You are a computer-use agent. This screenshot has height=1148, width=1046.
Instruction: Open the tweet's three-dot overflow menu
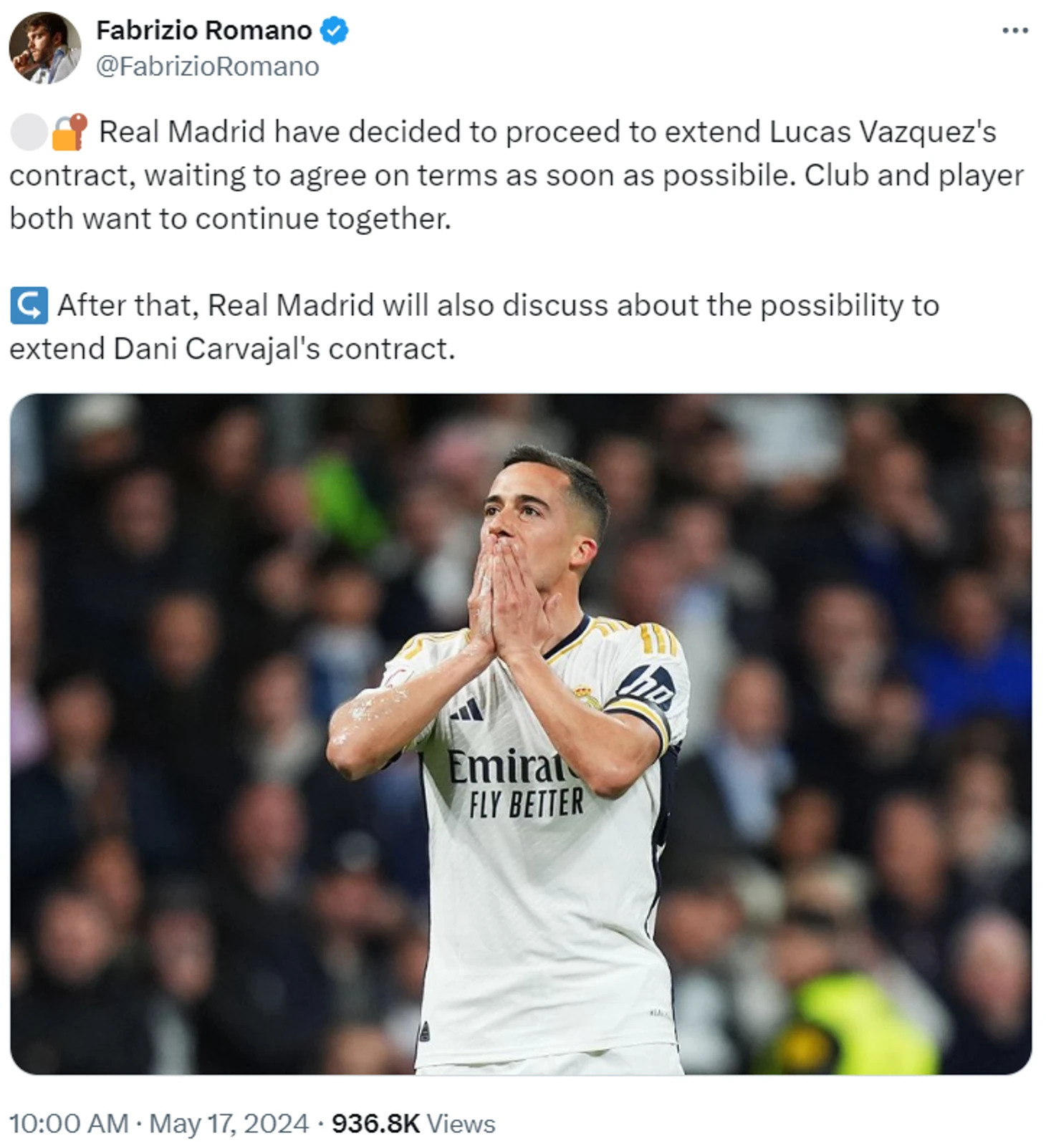click(x=1014, y=31)
